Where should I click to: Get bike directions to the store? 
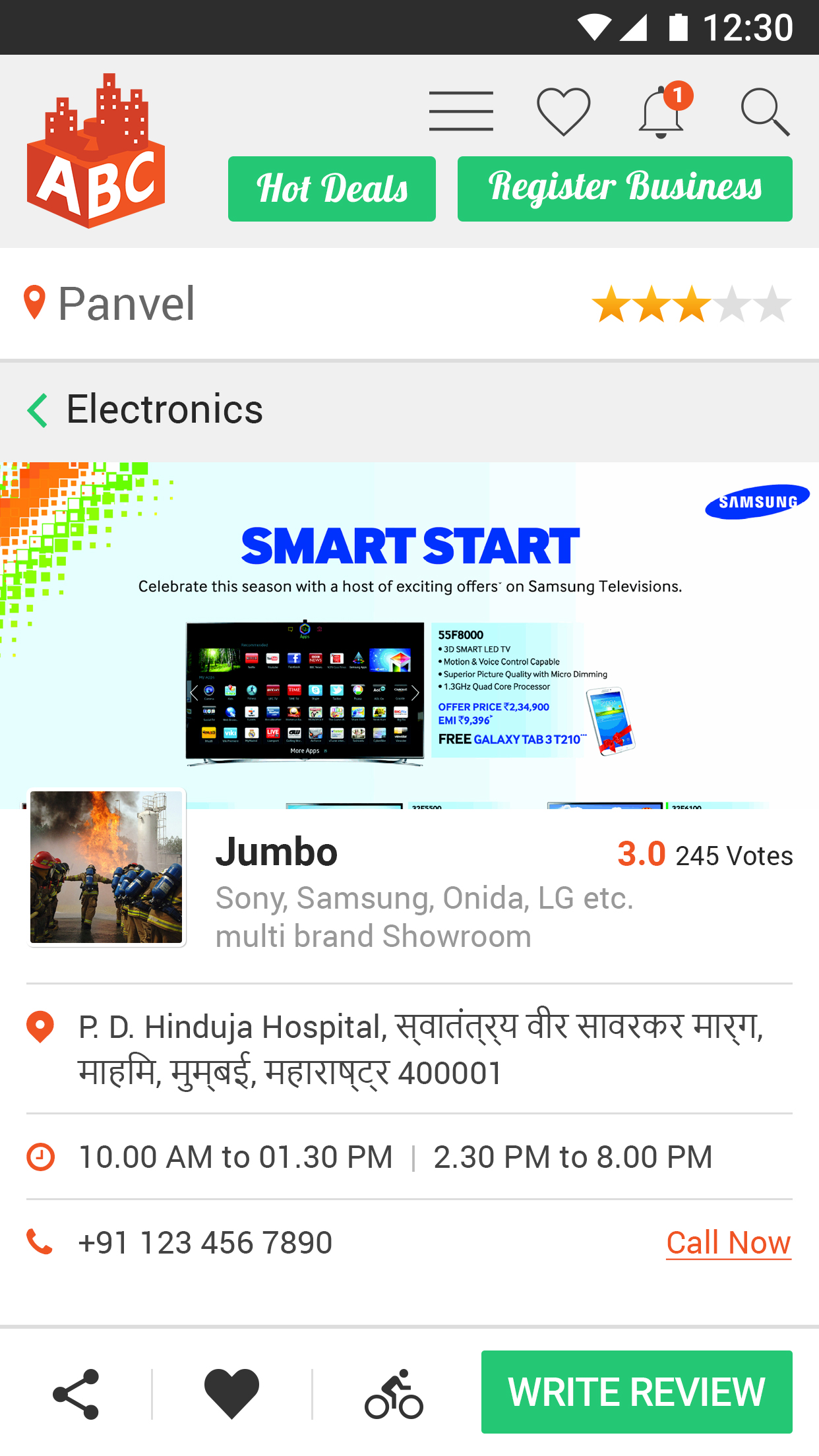[x=394, y=1394]
